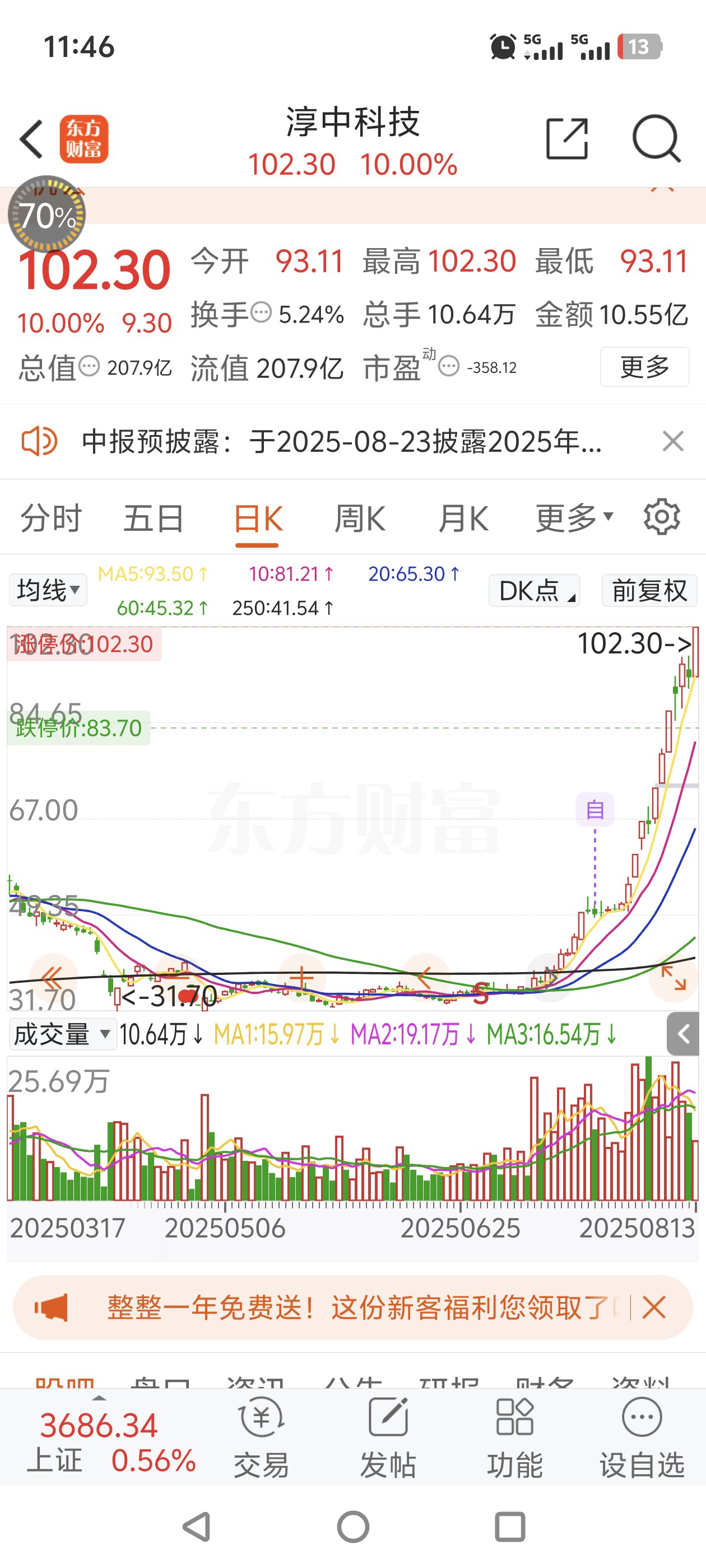Dismiss the 中报预披露 notice
Image resolution: width=706 pixels, height=1568 pixels.
point(673,441)
